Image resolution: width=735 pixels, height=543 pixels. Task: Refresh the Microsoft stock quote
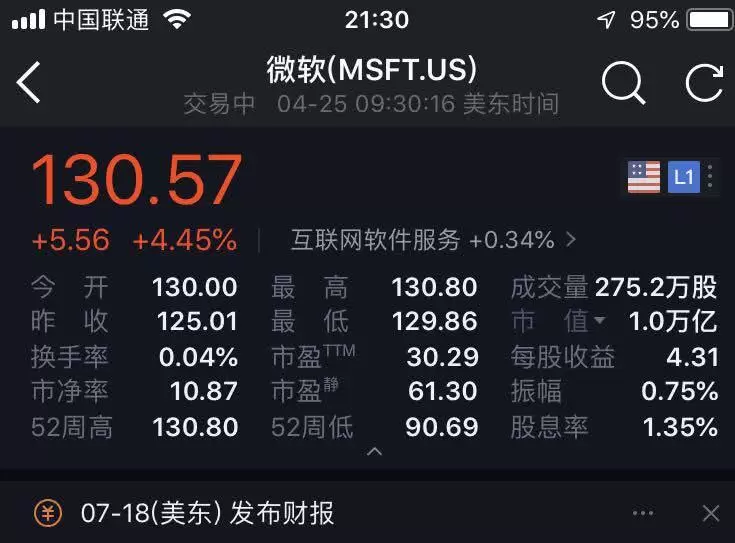coord(704,82)
